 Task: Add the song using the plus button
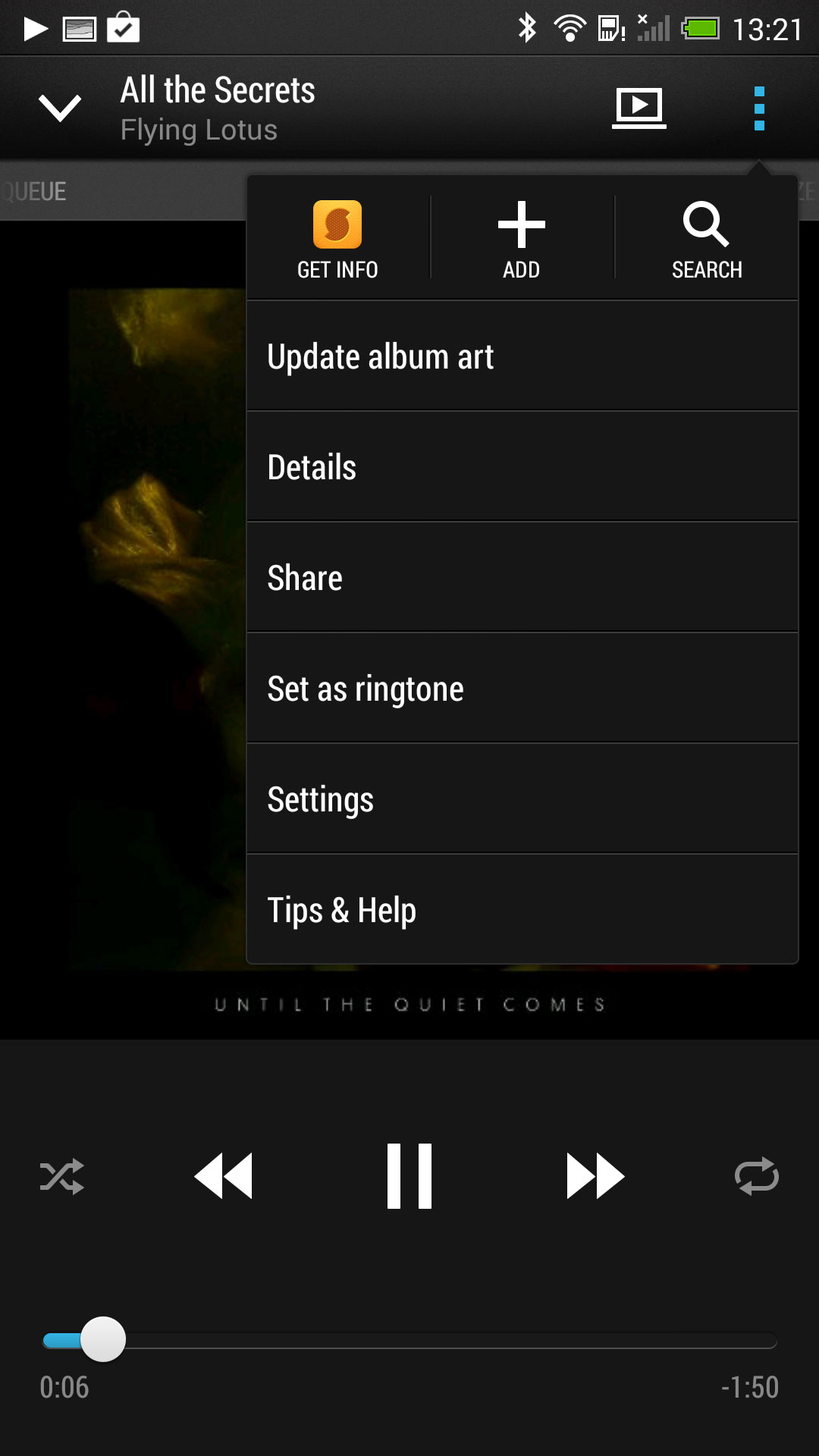click(x=522, y=239)
